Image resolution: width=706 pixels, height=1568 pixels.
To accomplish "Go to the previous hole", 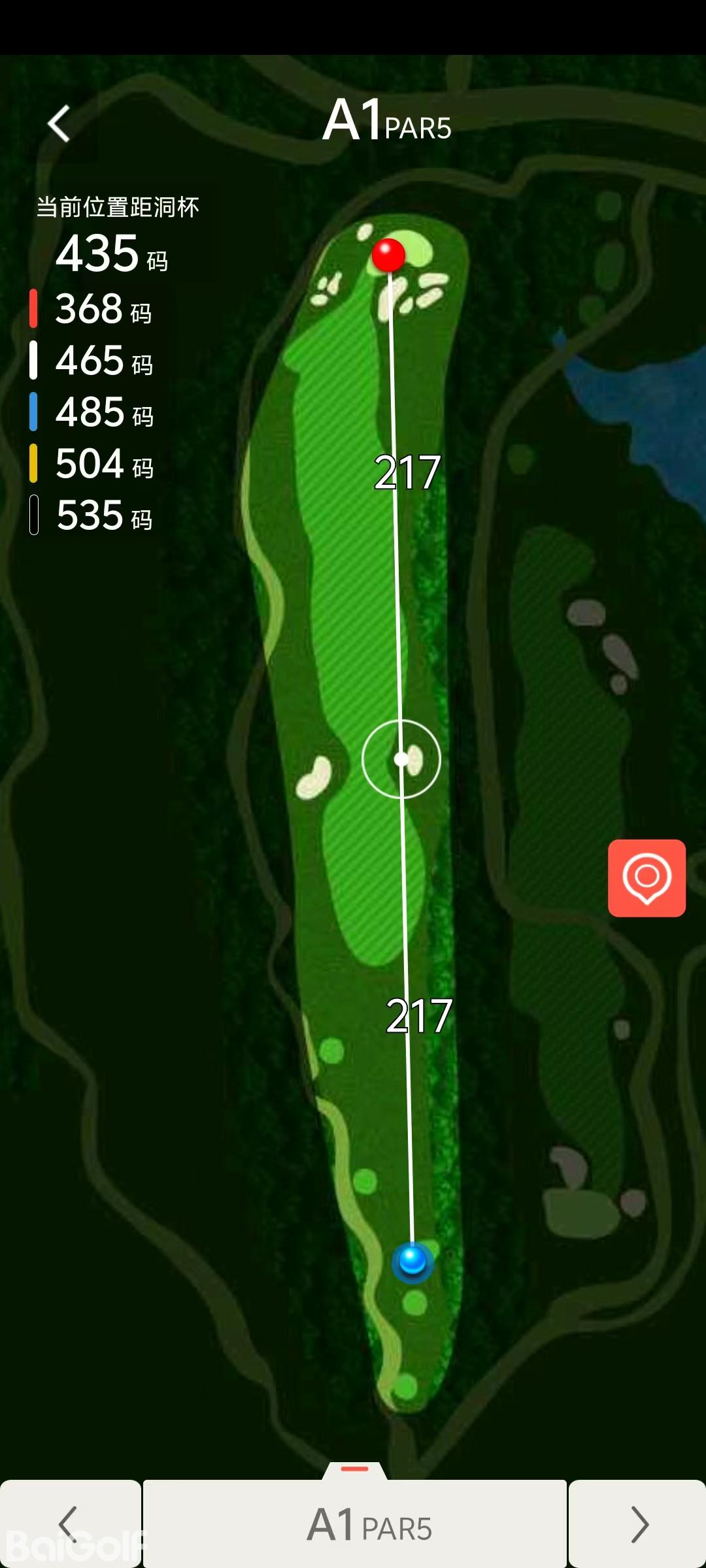I will point(69,1524).
